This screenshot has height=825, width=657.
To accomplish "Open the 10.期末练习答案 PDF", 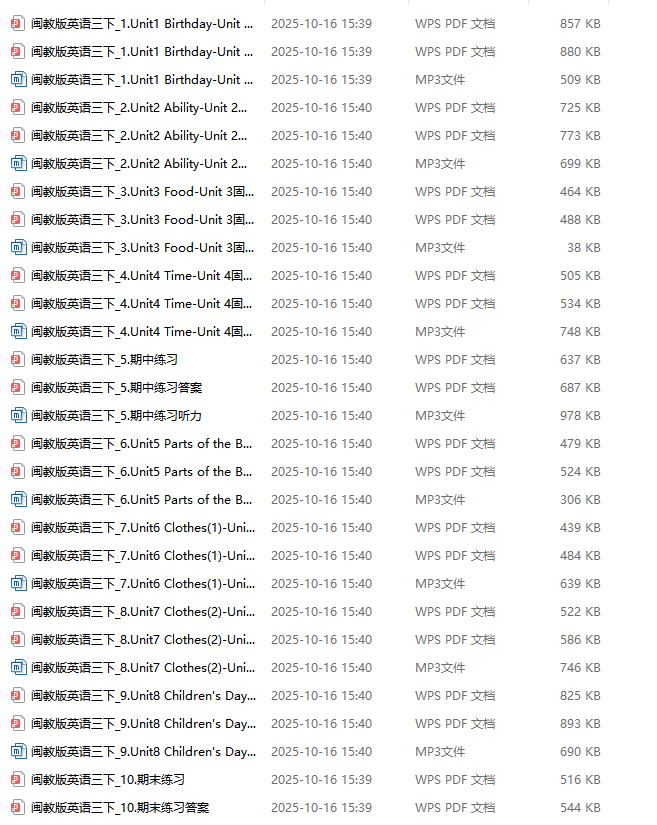I will (120, 808).
